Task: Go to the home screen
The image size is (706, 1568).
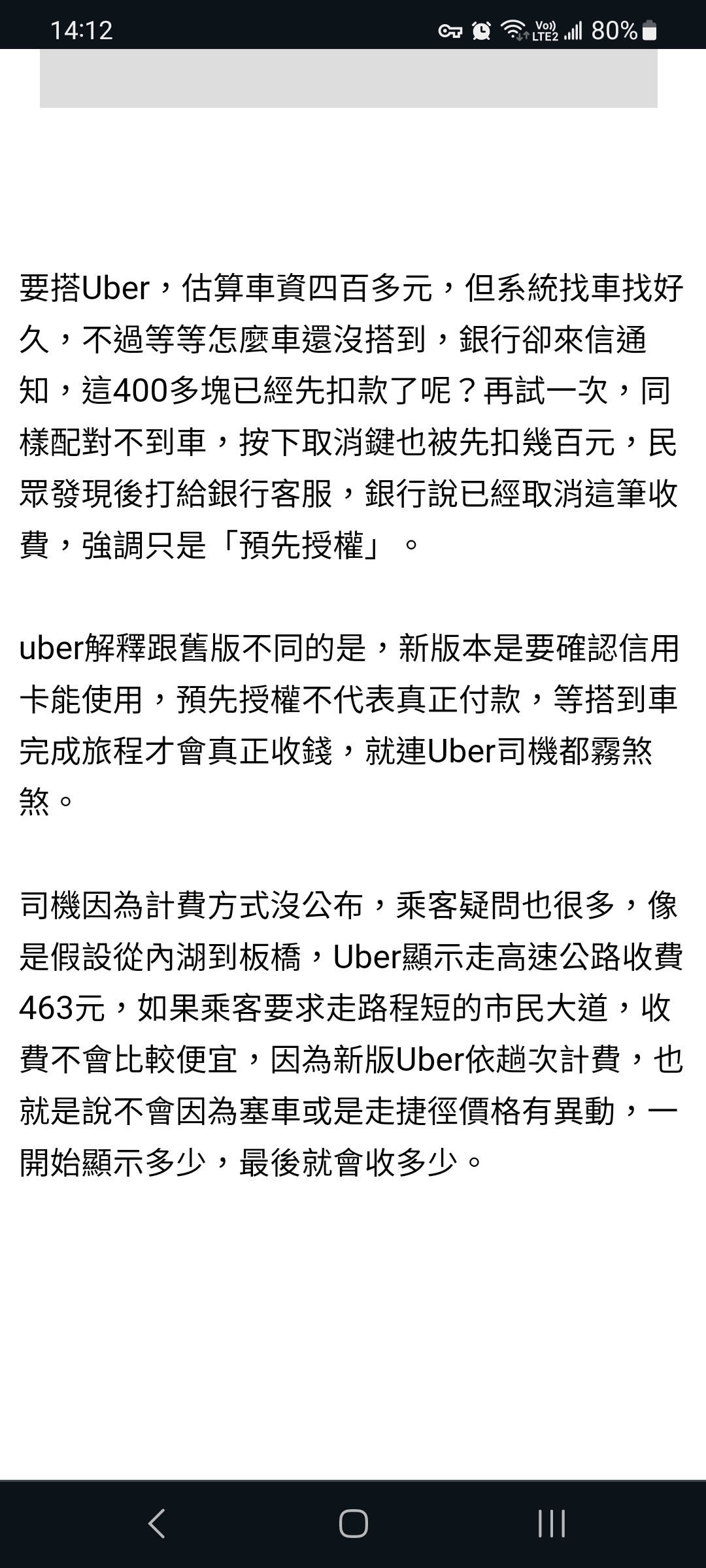Action: [353, 1524]
